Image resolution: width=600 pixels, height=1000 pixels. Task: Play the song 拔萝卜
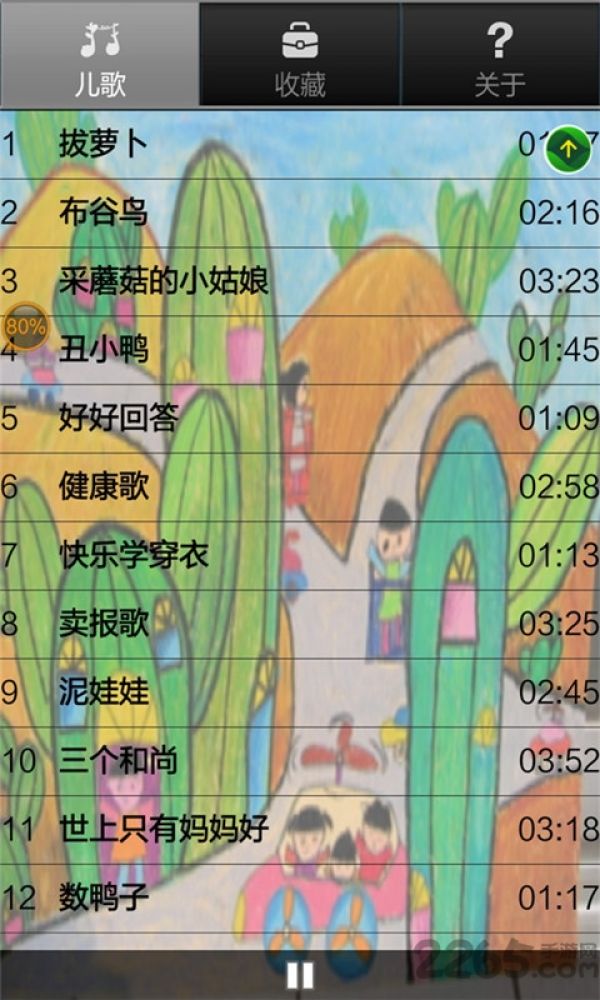[x=300, y=144]
